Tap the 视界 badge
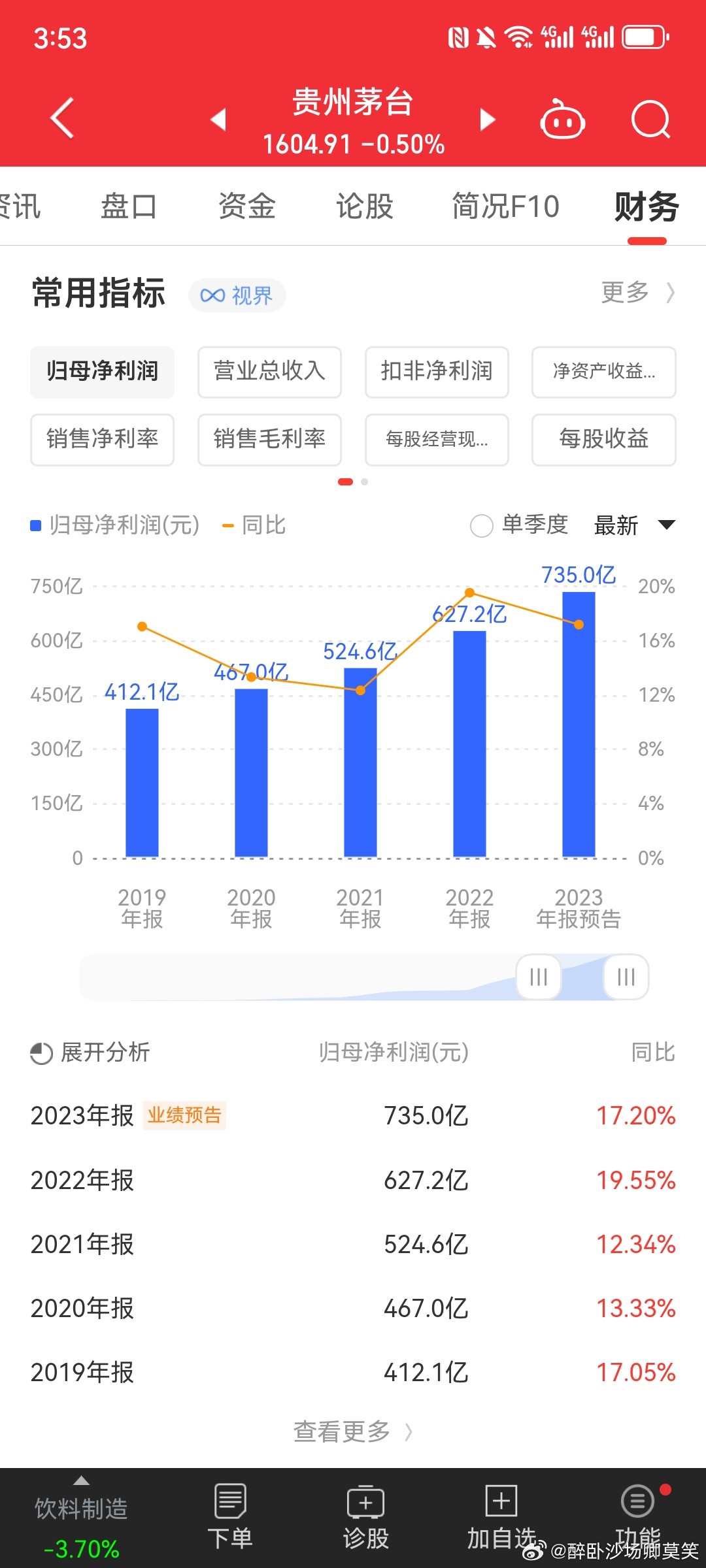 237,295
